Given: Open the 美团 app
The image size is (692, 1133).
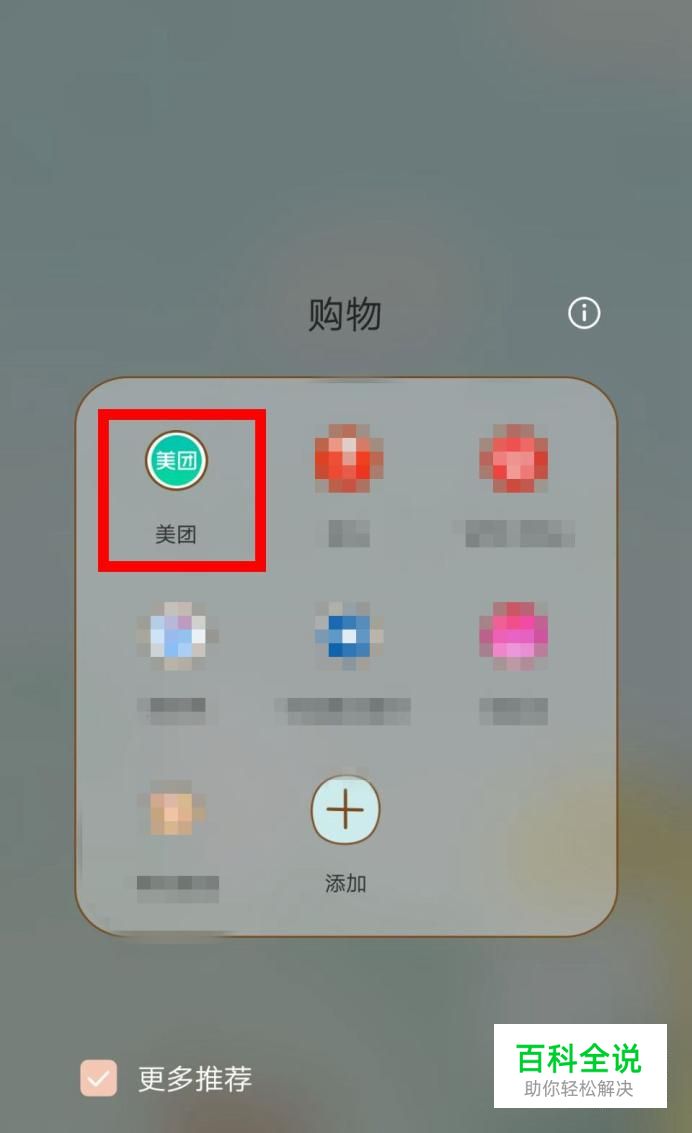Looking at the screenshot, I should click(x=176, y=460).
